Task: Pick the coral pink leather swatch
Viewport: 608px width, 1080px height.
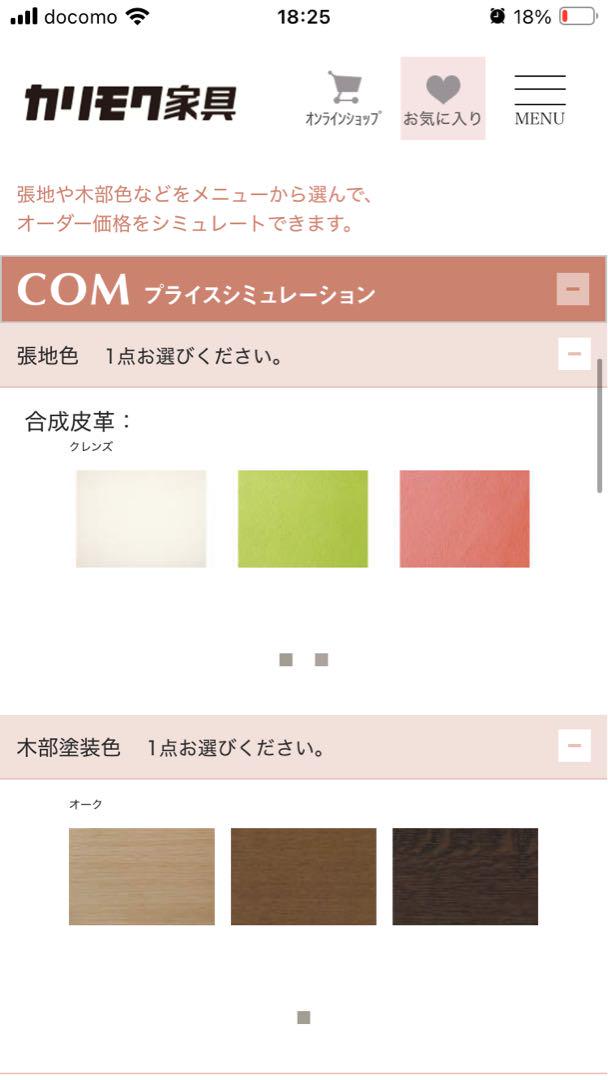Action: click(465, 519)
